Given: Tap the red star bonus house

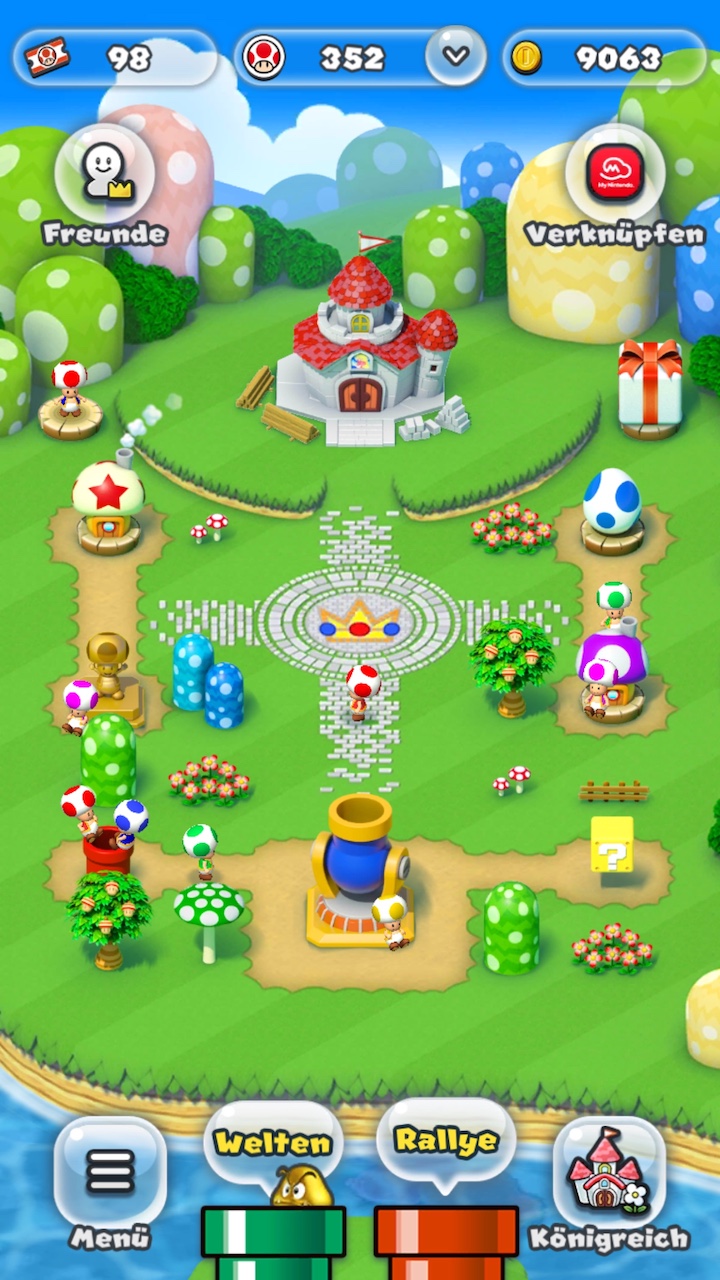Looking at the screenshot, I should pyautogui.click(x=108, y=505).
